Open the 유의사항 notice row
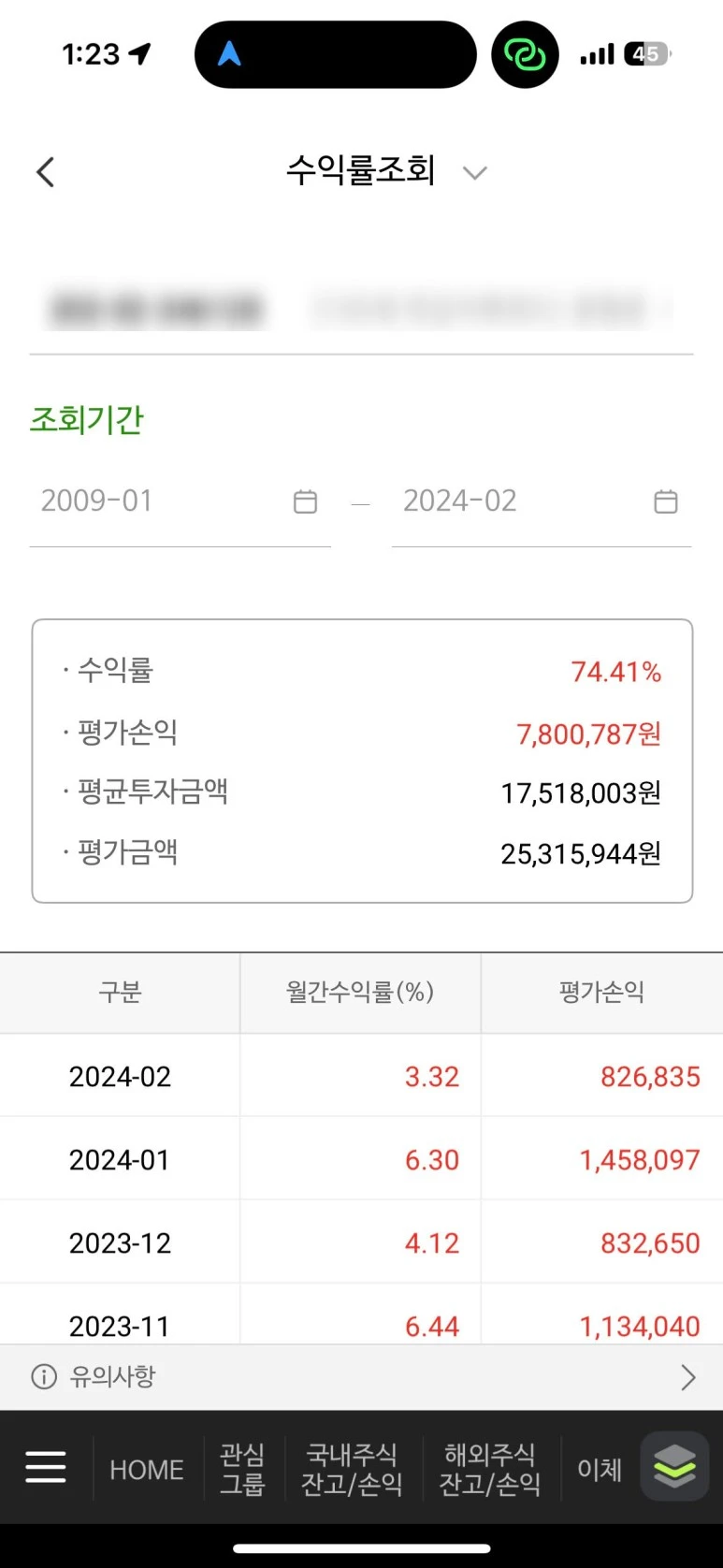 coord(361,1377)
